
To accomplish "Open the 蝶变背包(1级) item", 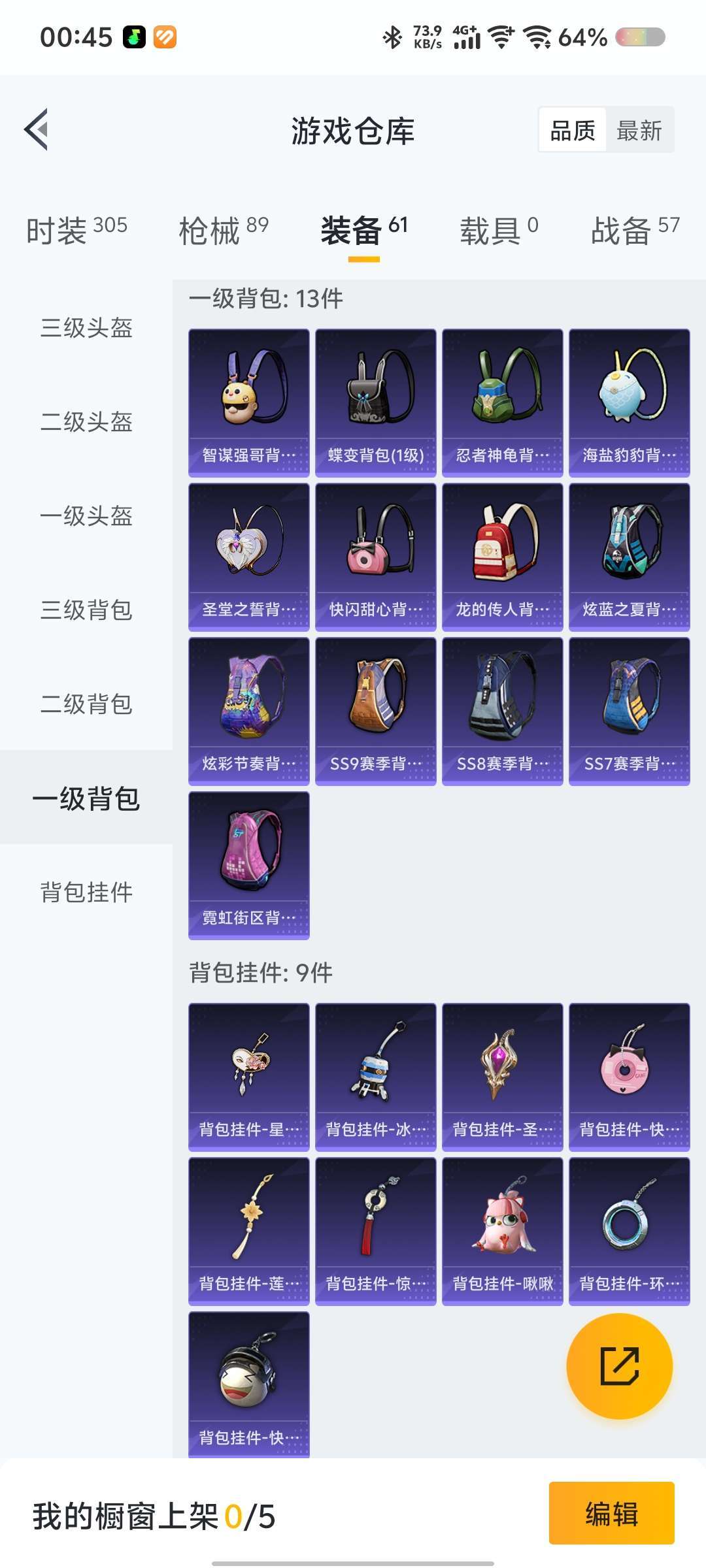I will click(376, 403).
